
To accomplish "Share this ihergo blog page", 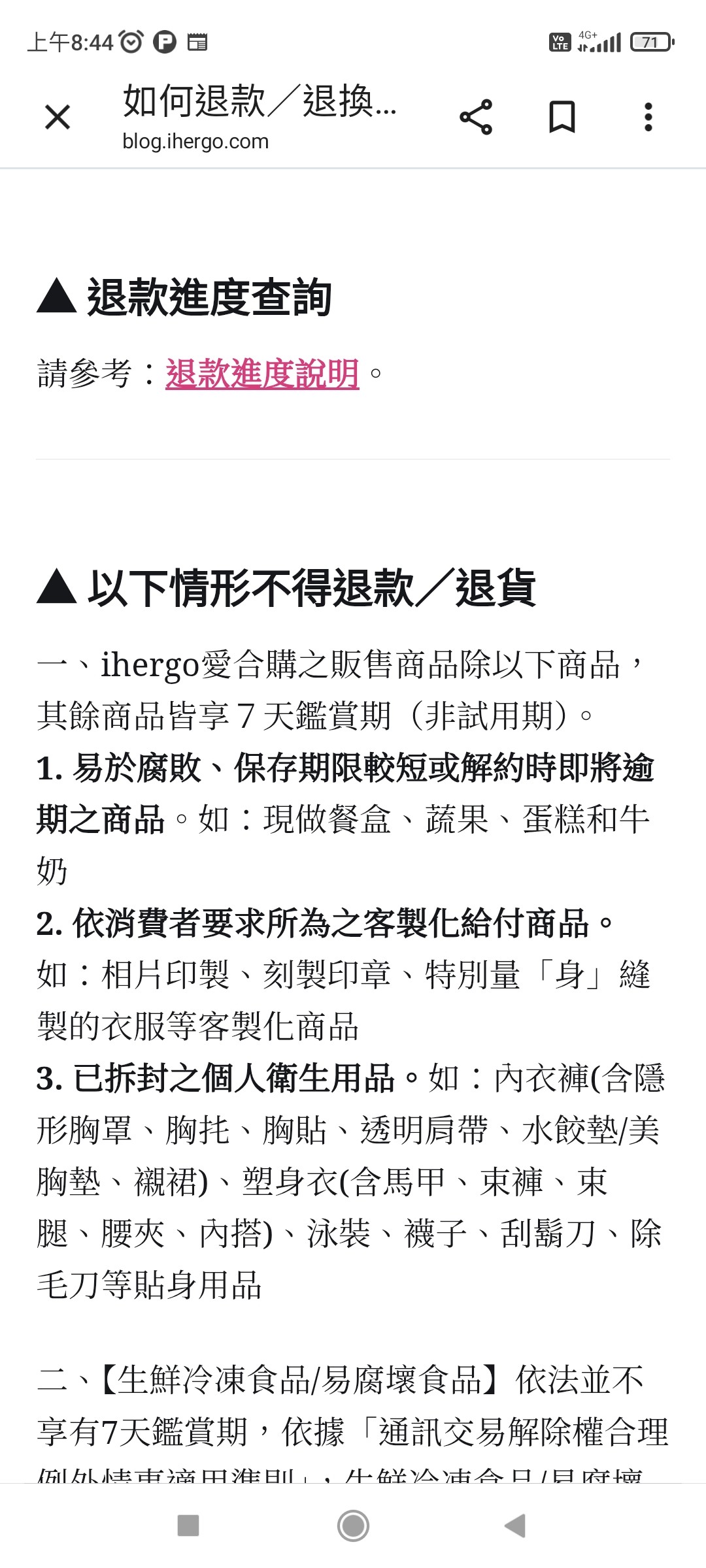I will (476, 118).
